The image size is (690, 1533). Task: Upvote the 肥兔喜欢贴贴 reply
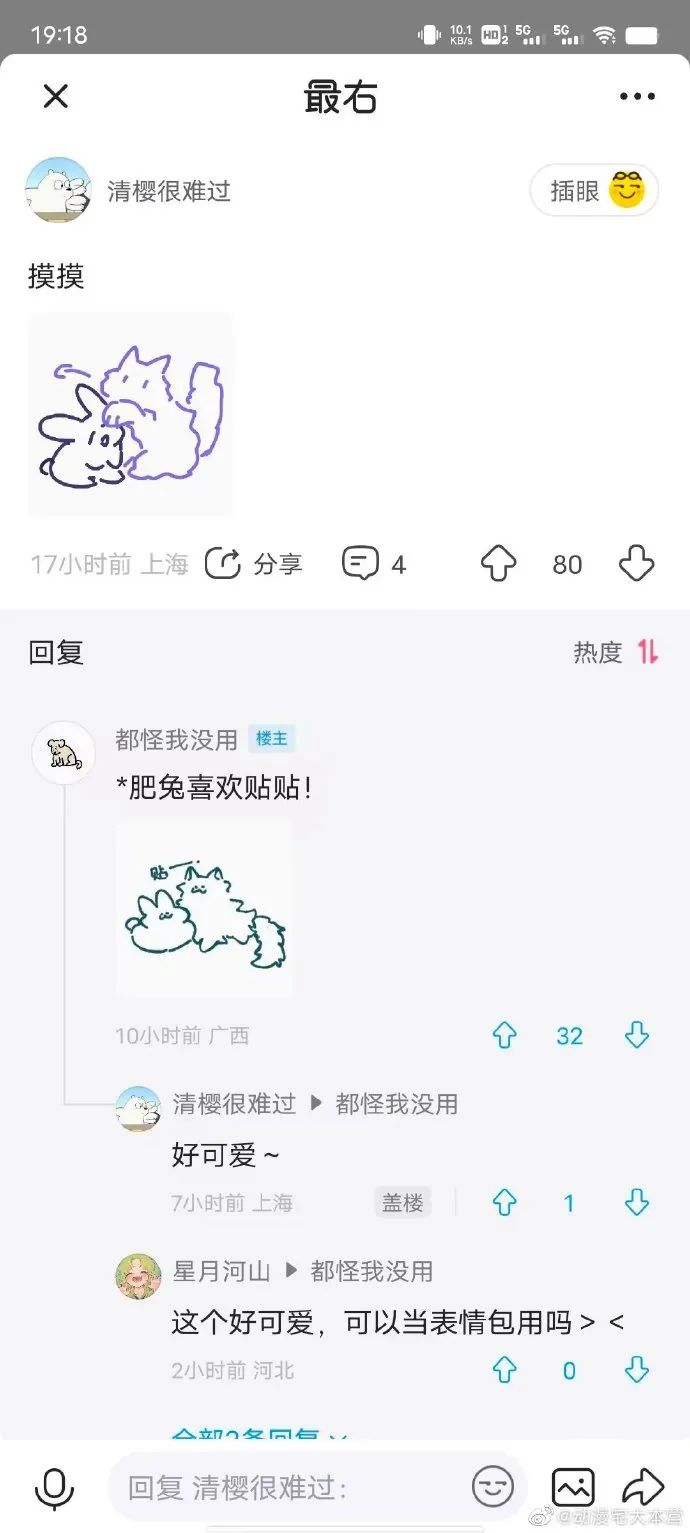504,1036
